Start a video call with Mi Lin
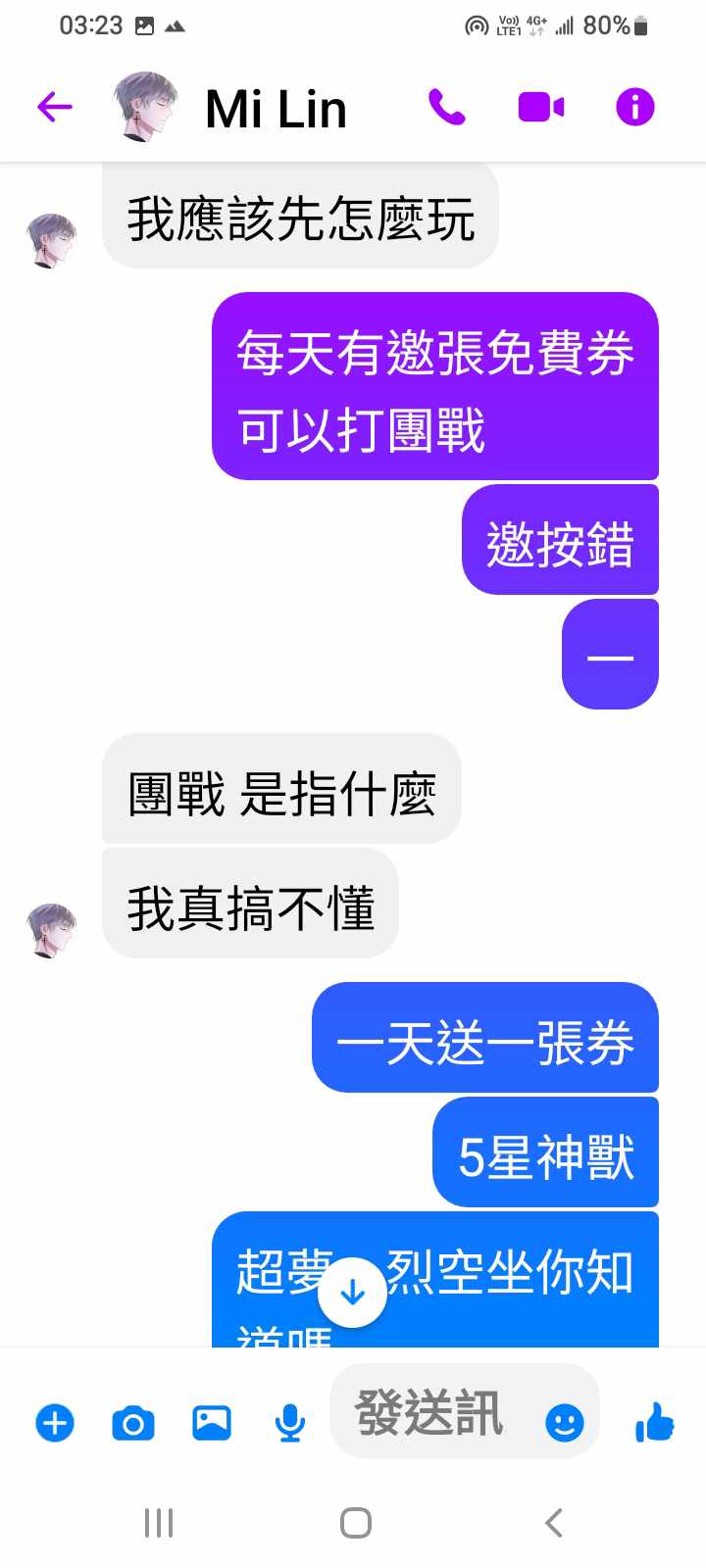Viewport: 706px width, 1568px height. pyautogui.click(x=541, y=107)
